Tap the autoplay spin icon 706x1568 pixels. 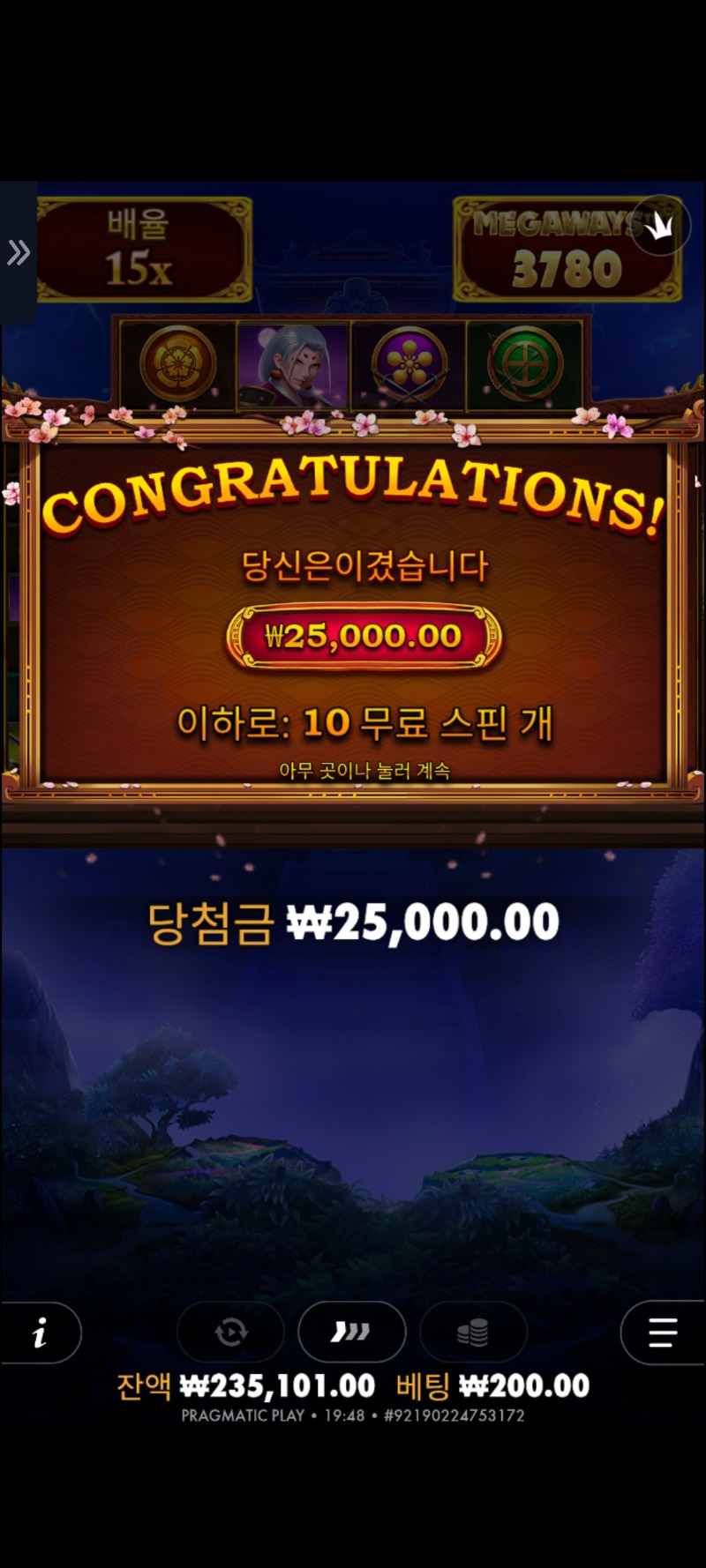(x=231, y=1332)
